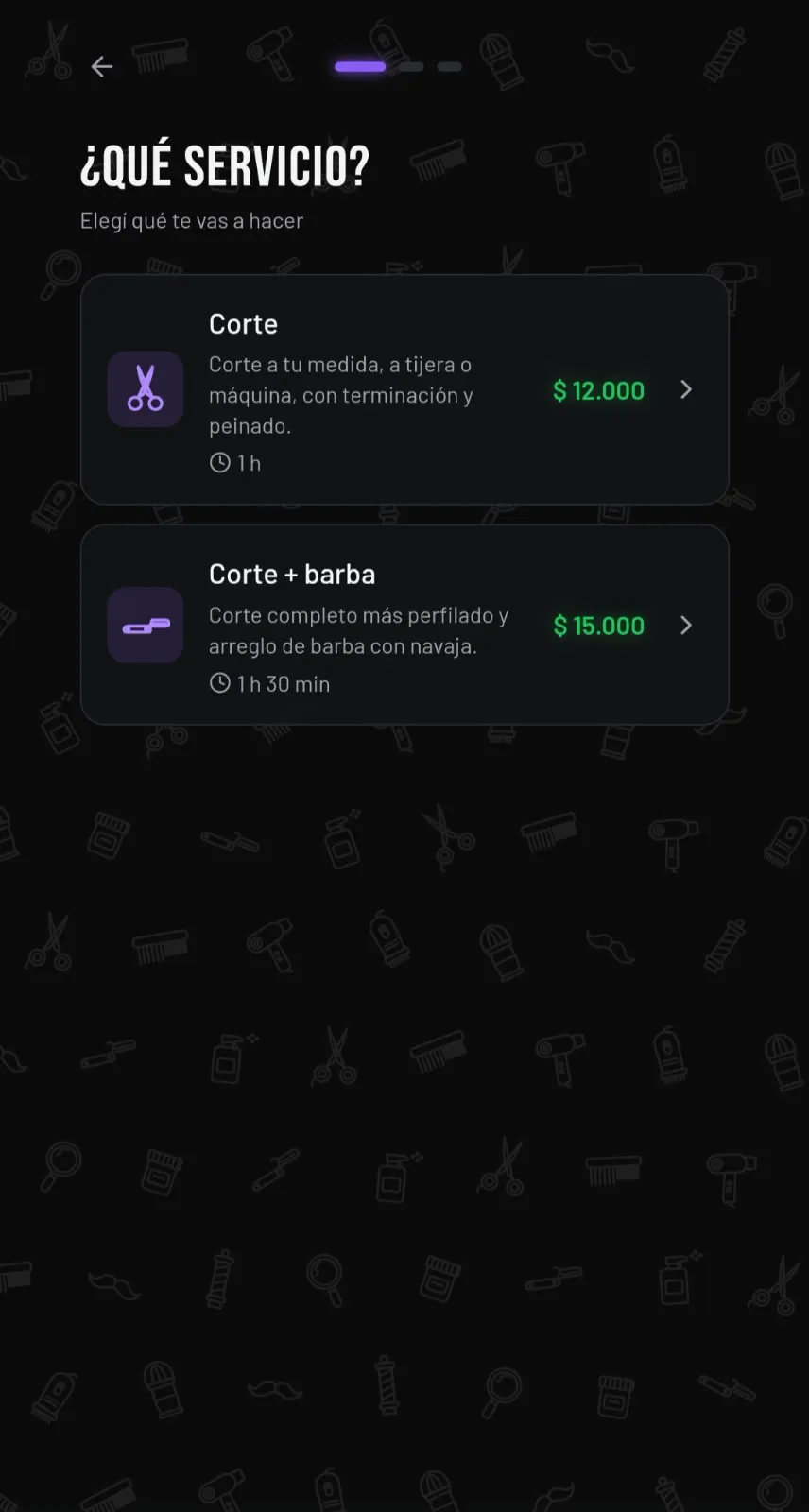Select the Corte service card

(404, 389)
